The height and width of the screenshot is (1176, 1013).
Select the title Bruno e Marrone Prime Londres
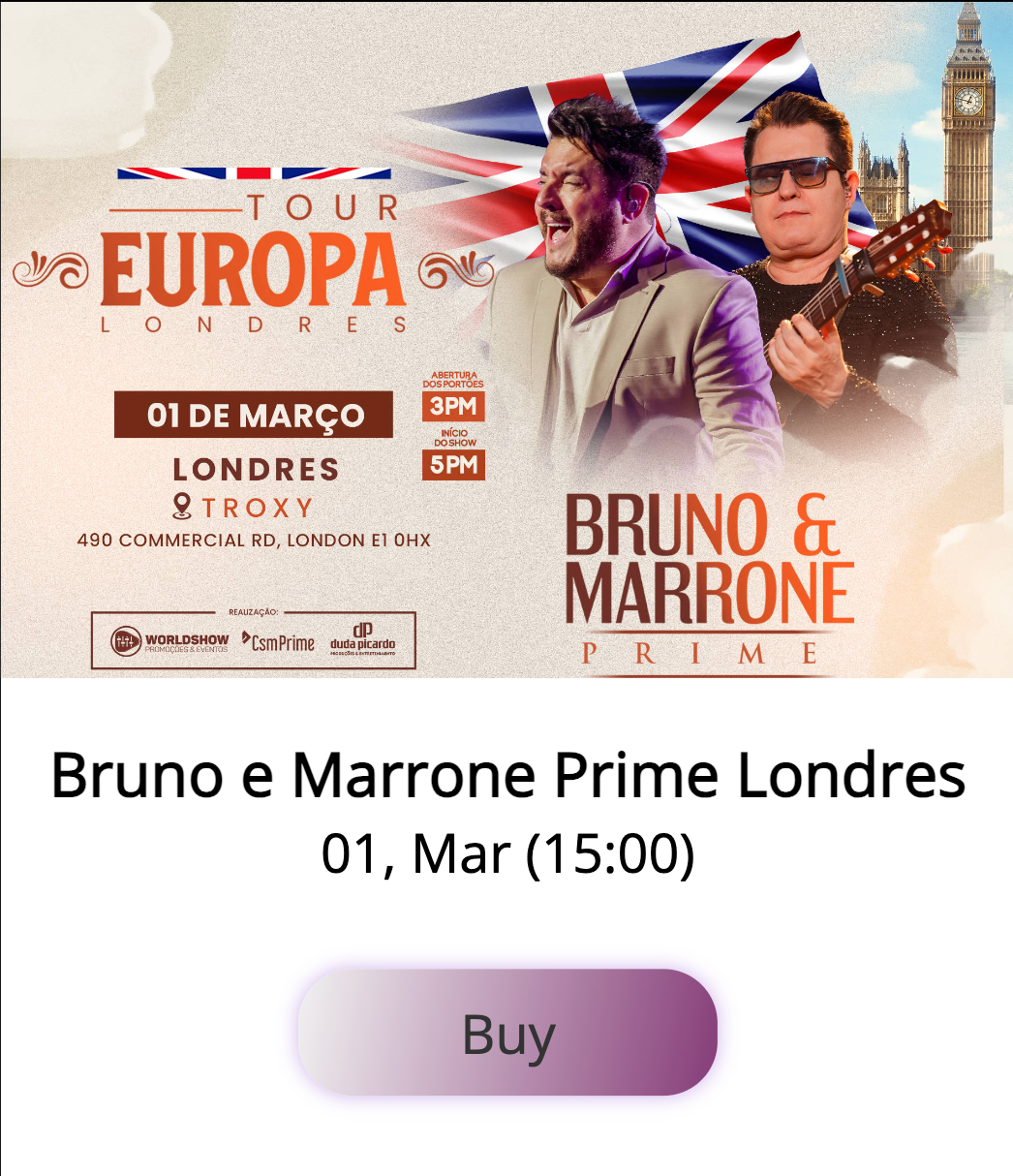[x=506, y=773]
